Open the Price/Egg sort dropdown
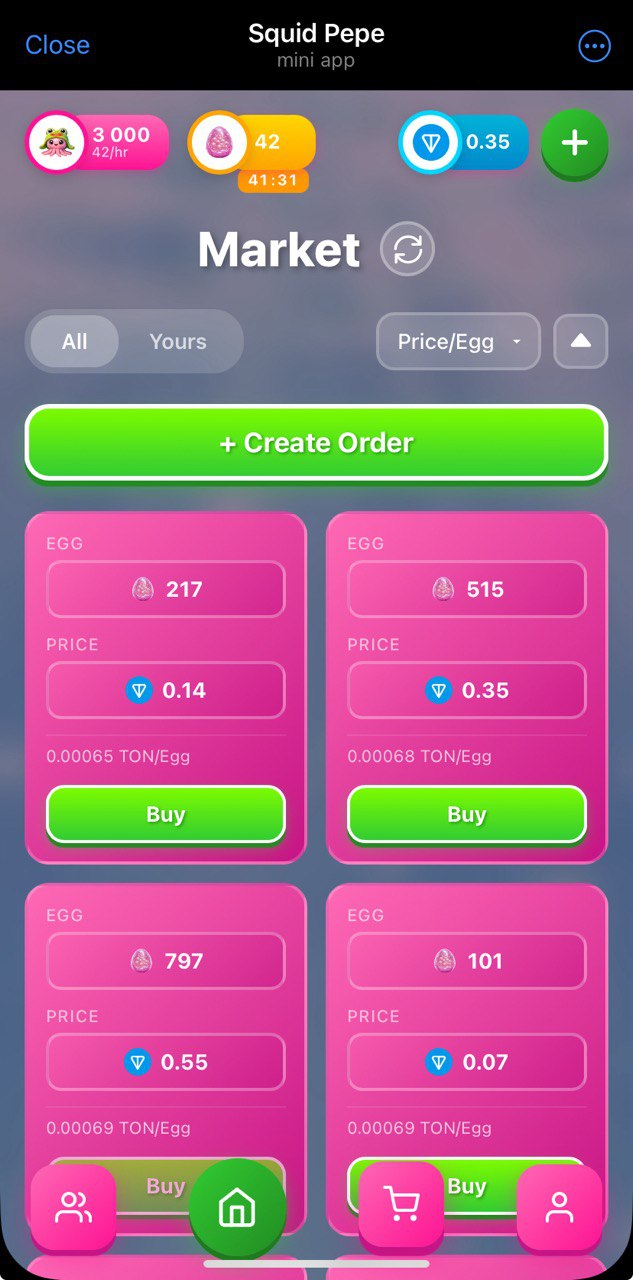Image resolution: width=633 pixels, height=1280 pixels. click(x=458, y=341)
